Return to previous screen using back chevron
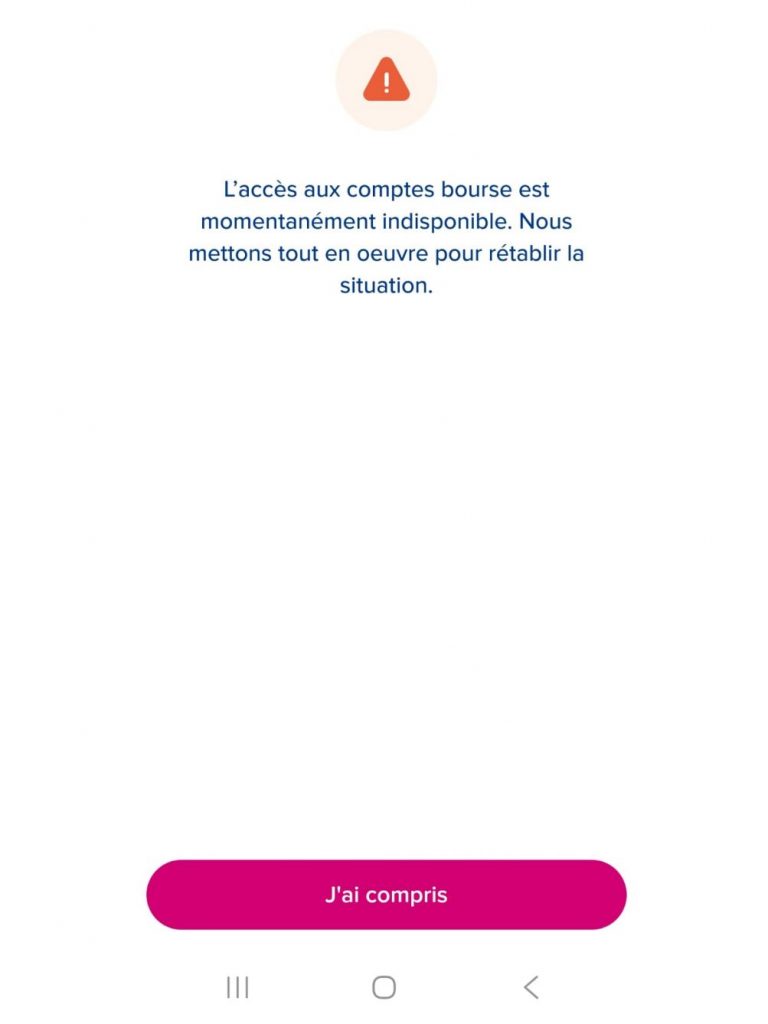The width and height of the screenshot is (768, 1024). [x=531, y=987]
